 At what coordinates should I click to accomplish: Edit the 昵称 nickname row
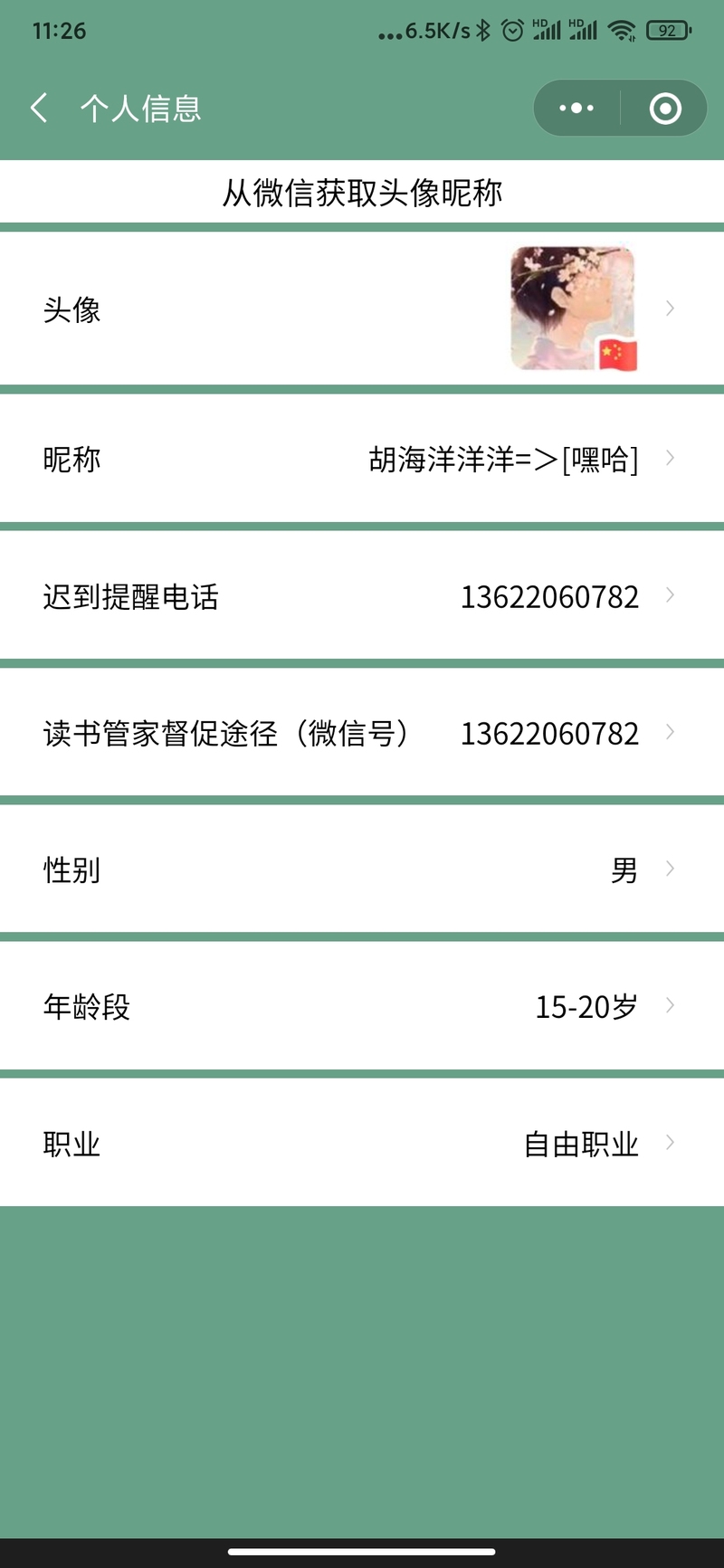tap(362, 459)
